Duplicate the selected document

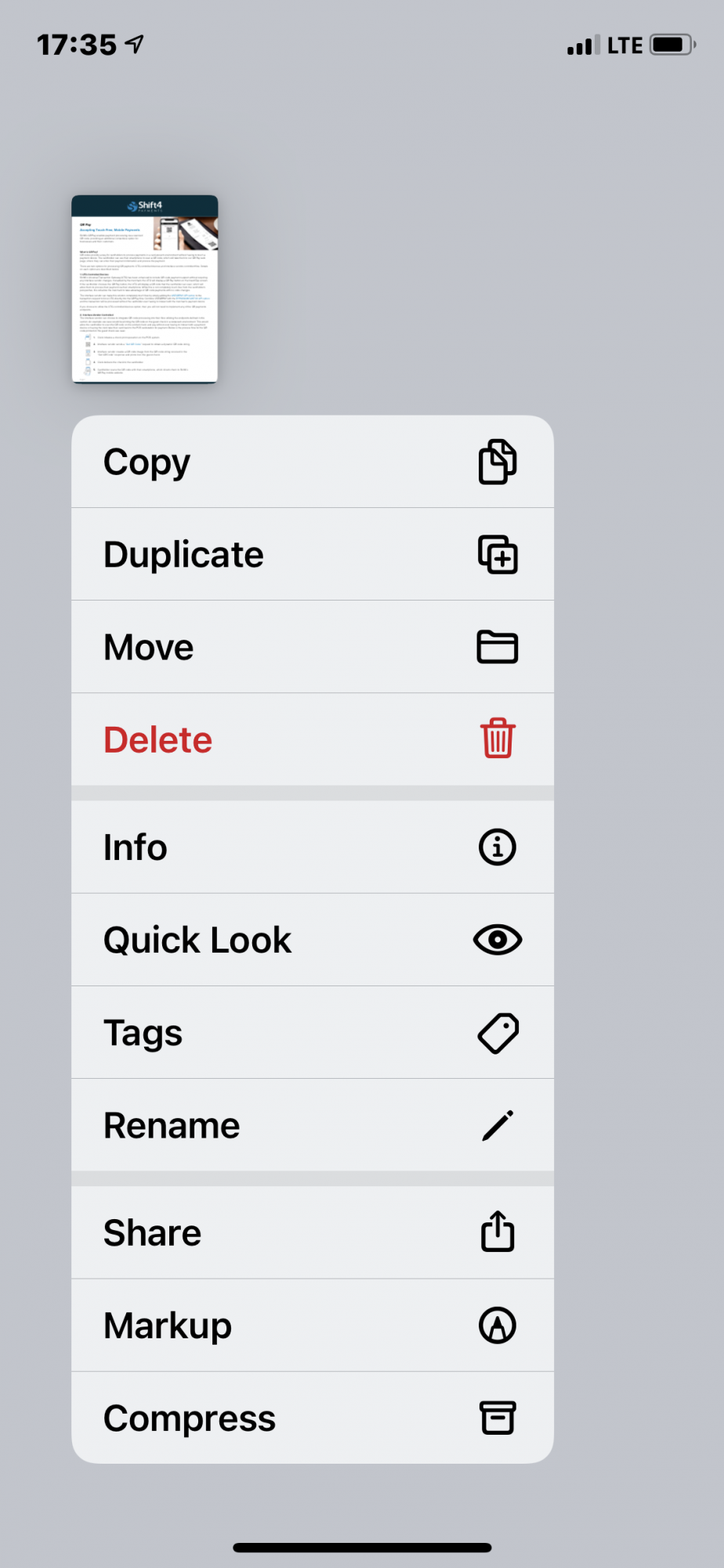[312, 555]
